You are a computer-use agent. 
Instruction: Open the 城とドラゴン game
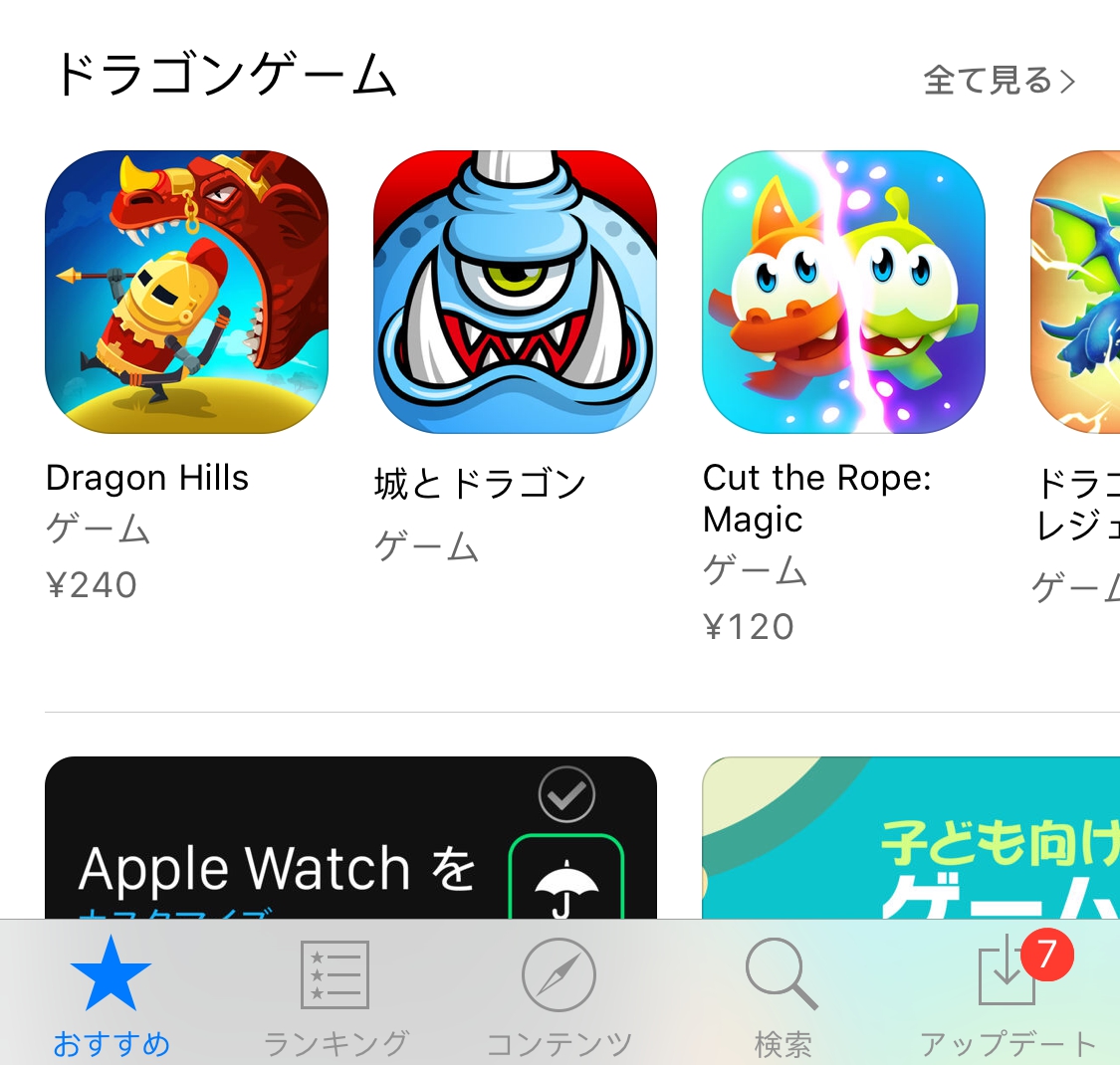click(515, 292)
